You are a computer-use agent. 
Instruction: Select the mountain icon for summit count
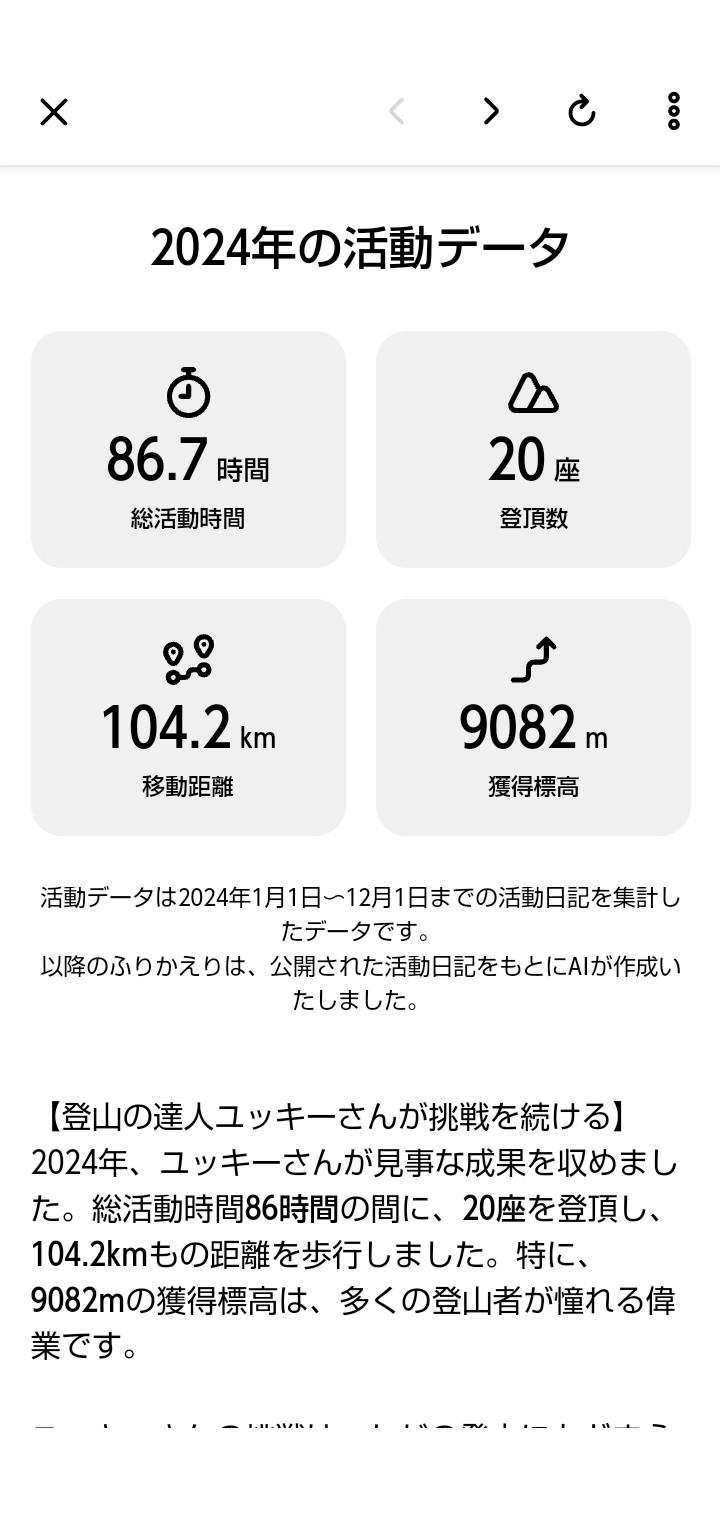pyautogui.click(x=533, y=394)
